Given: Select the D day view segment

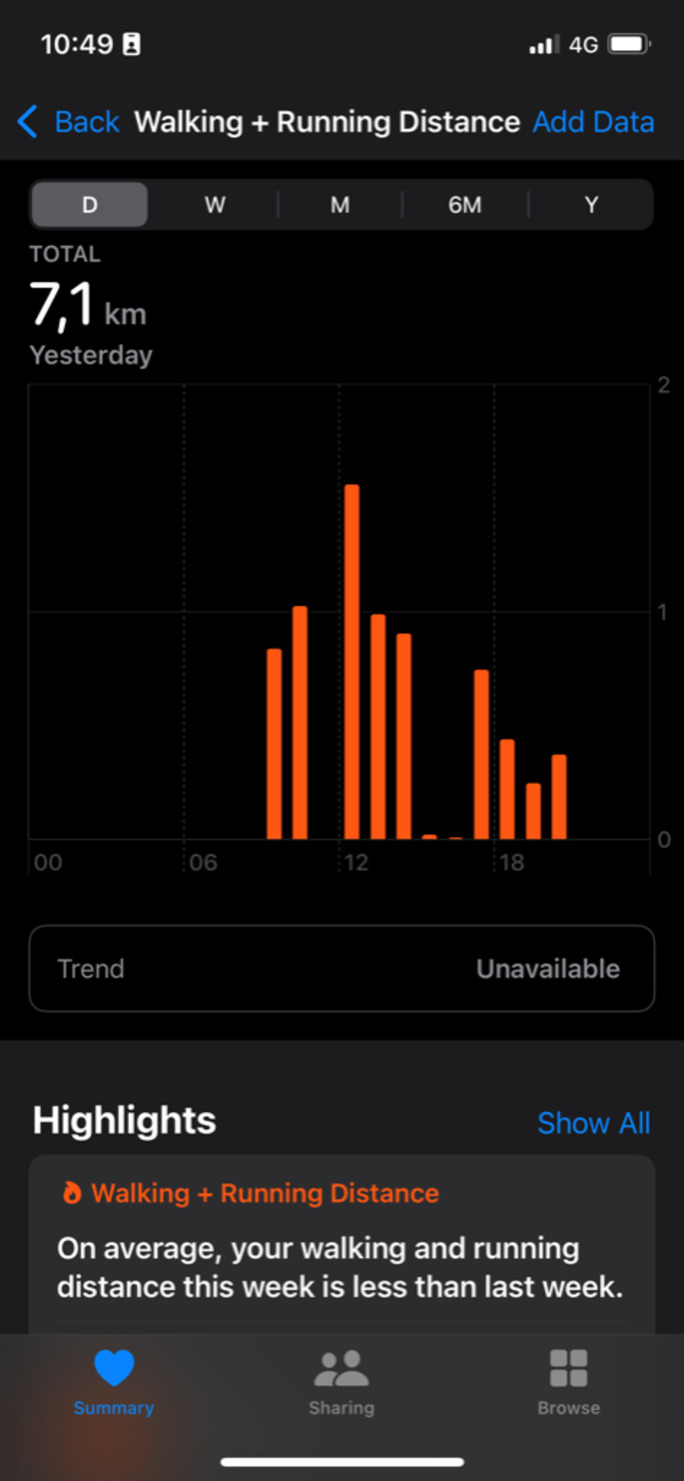Looking at the screenshot, I should 90,205.
